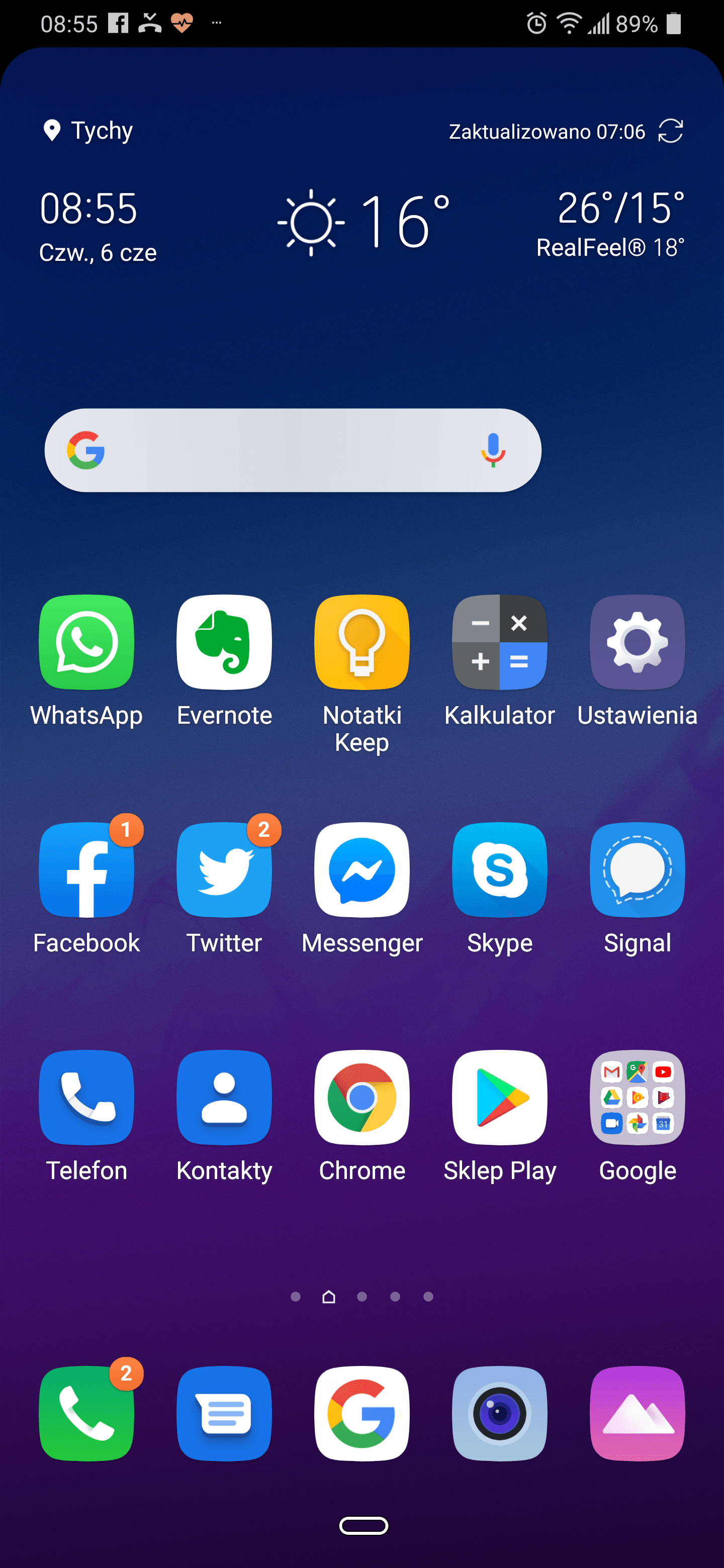This screenshot has width=724, height=1568.
Task: Start voice search with the microphone
Action: 493,450
